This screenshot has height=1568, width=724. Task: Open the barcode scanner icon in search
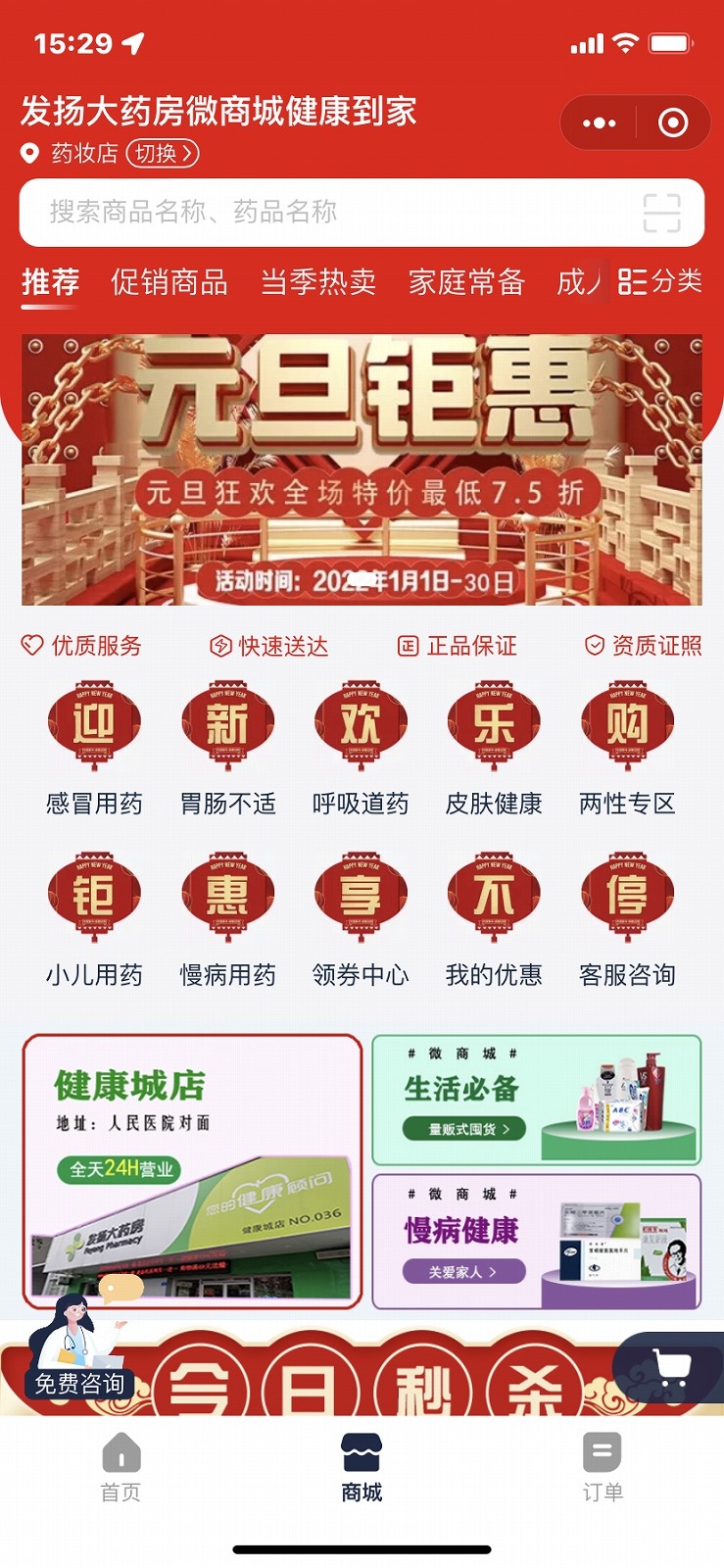click(x=661, y=213)
